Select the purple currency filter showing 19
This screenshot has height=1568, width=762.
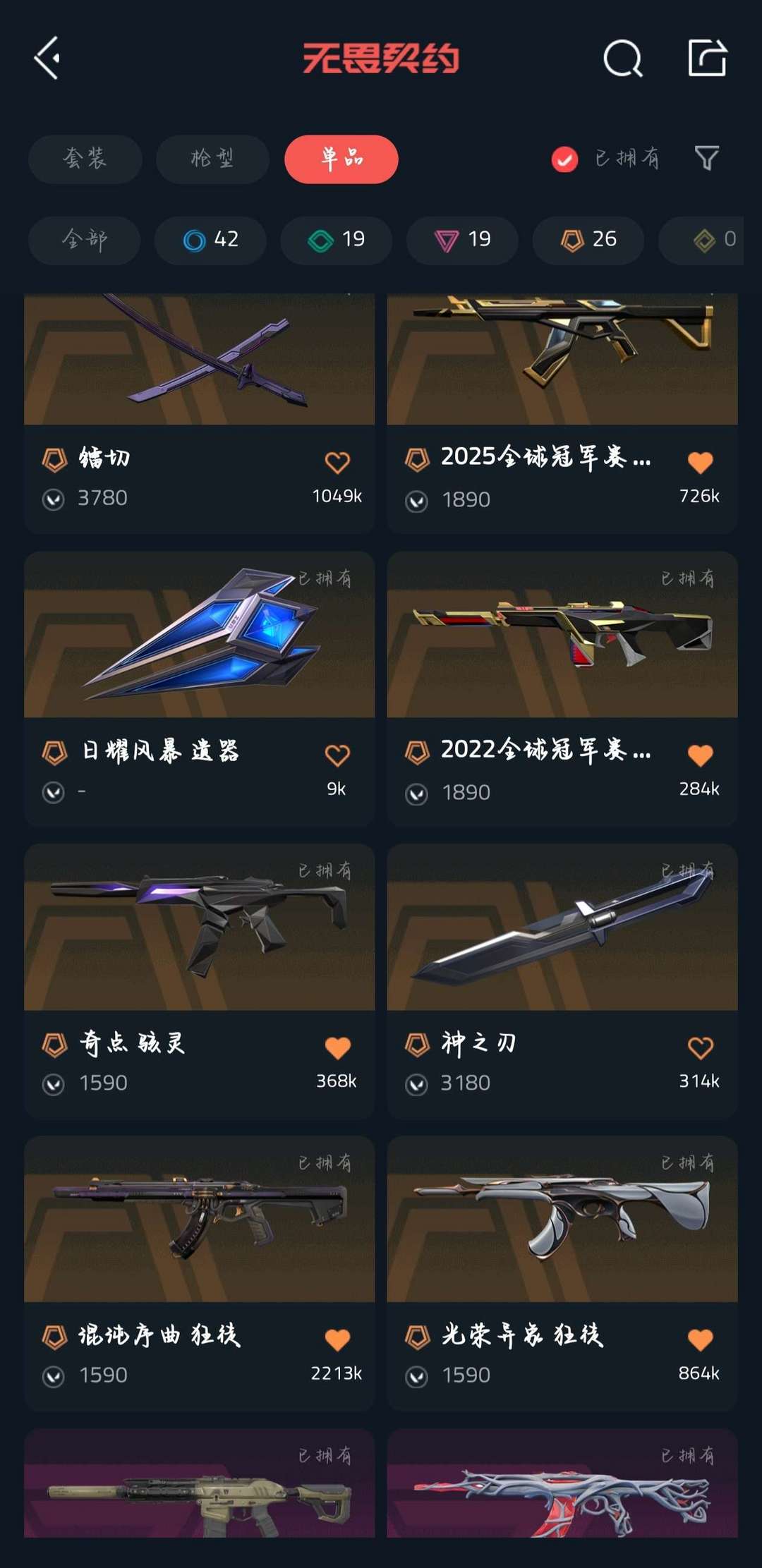coord(461,240)
